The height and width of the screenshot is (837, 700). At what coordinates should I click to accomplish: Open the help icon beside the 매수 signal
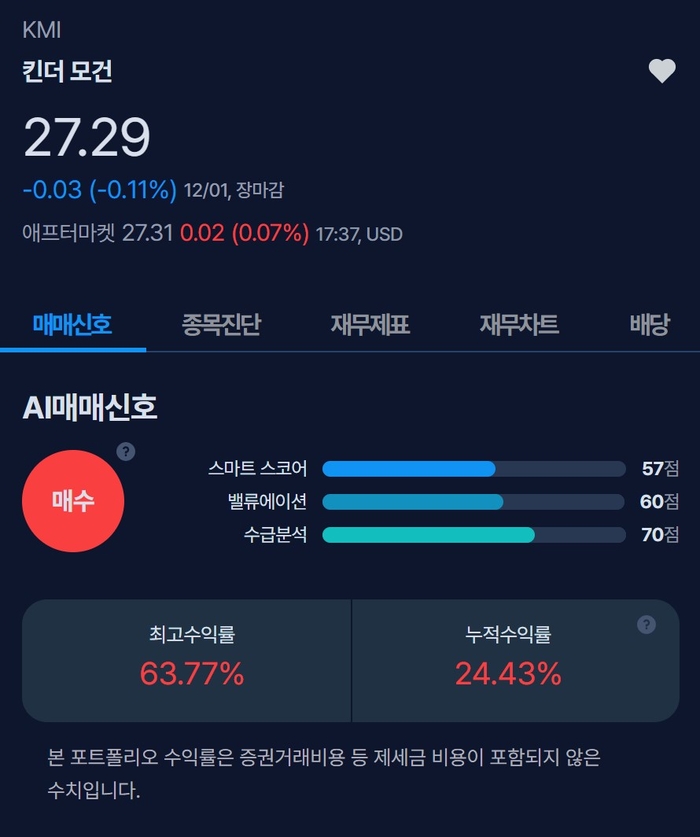125,452
